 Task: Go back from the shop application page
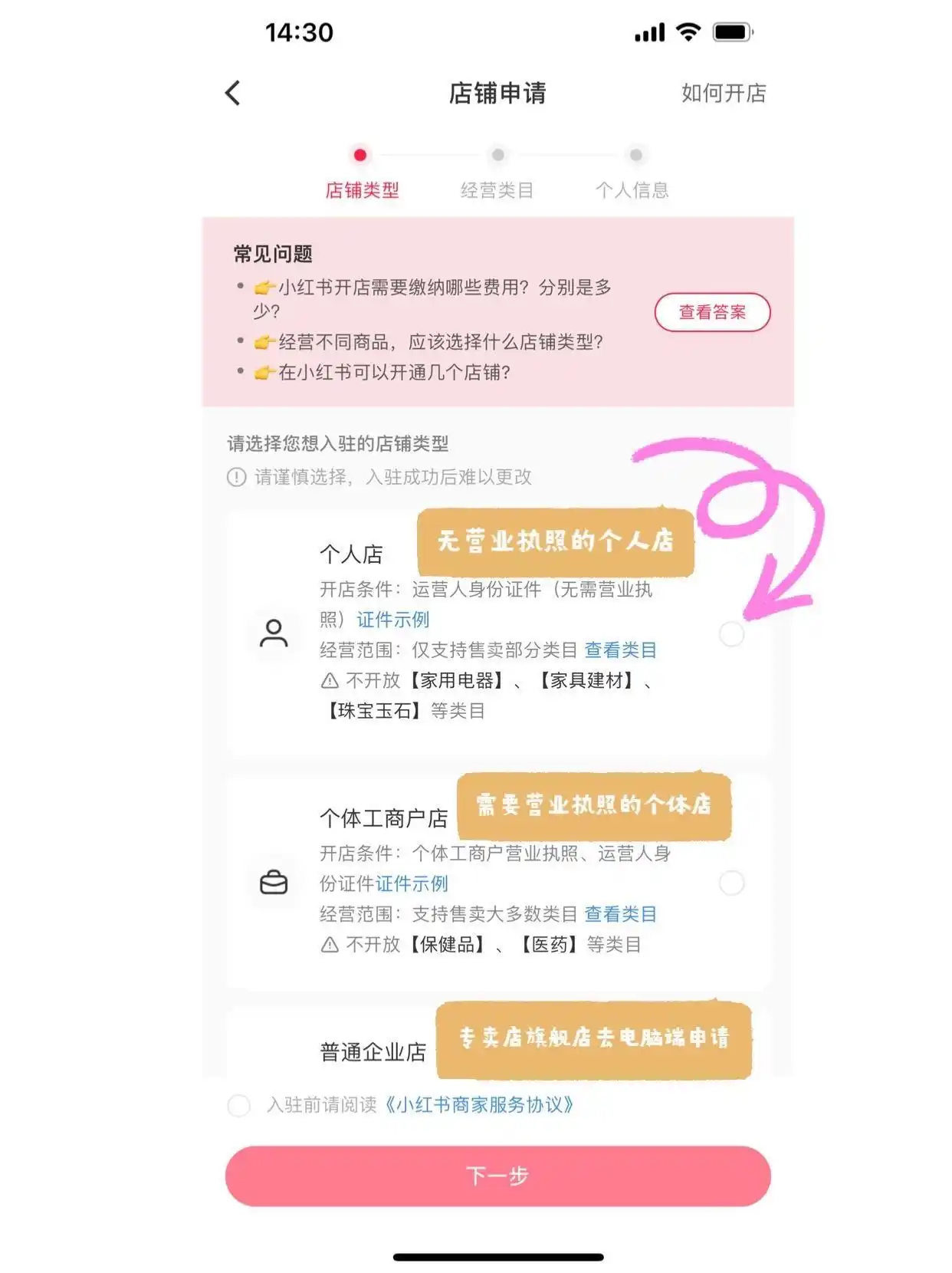(x=233, y=94)
